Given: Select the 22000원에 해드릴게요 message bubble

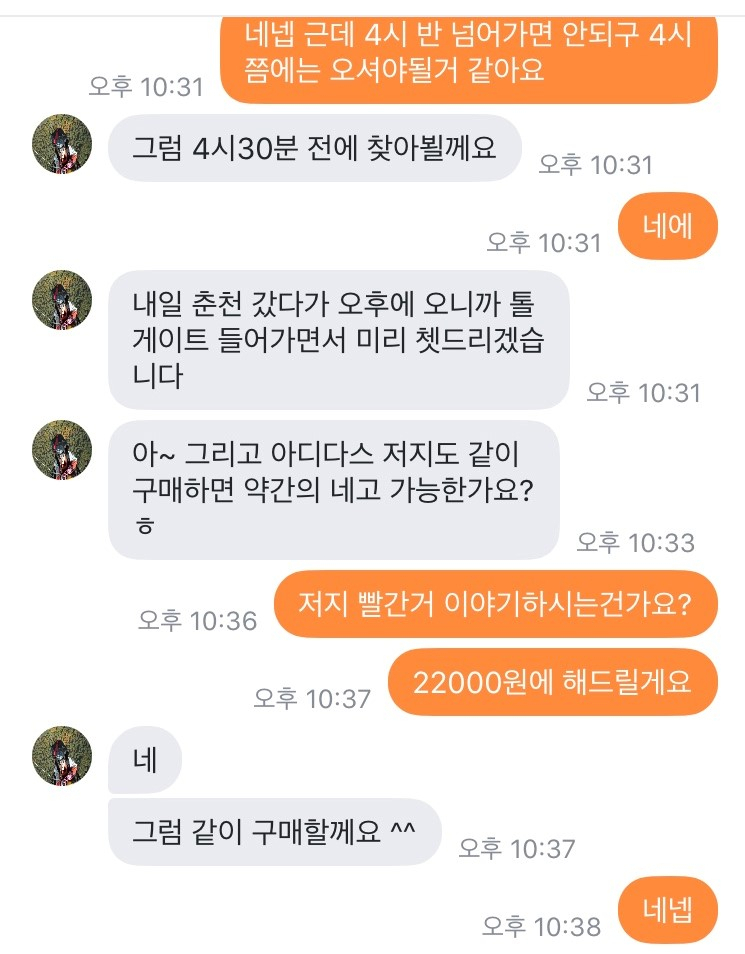Looking at the screenshot, I should pyautogui.click(x=553, y=681).
